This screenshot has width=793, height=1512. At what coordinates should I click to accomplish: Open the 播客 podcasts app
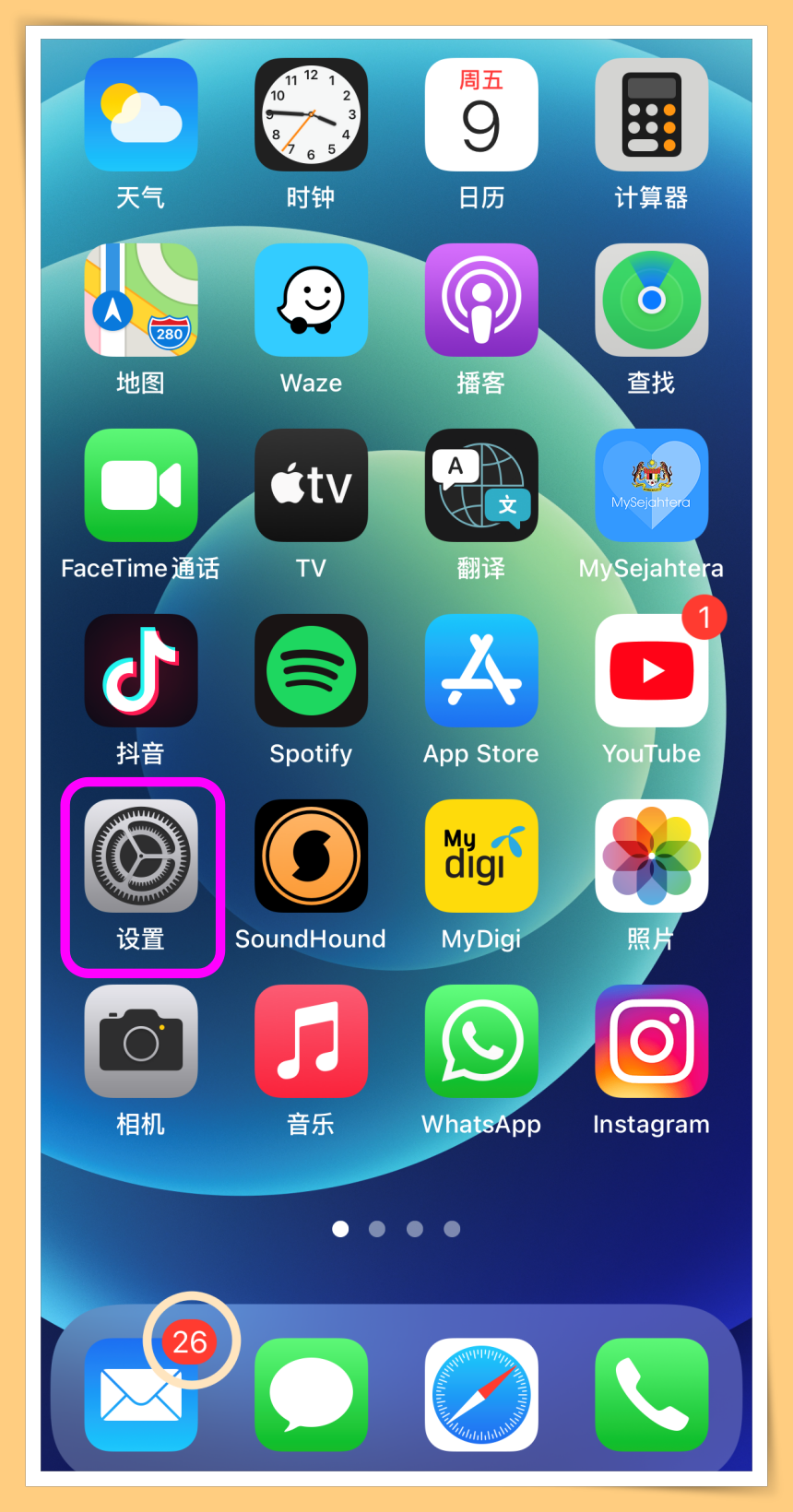(481, 301)
